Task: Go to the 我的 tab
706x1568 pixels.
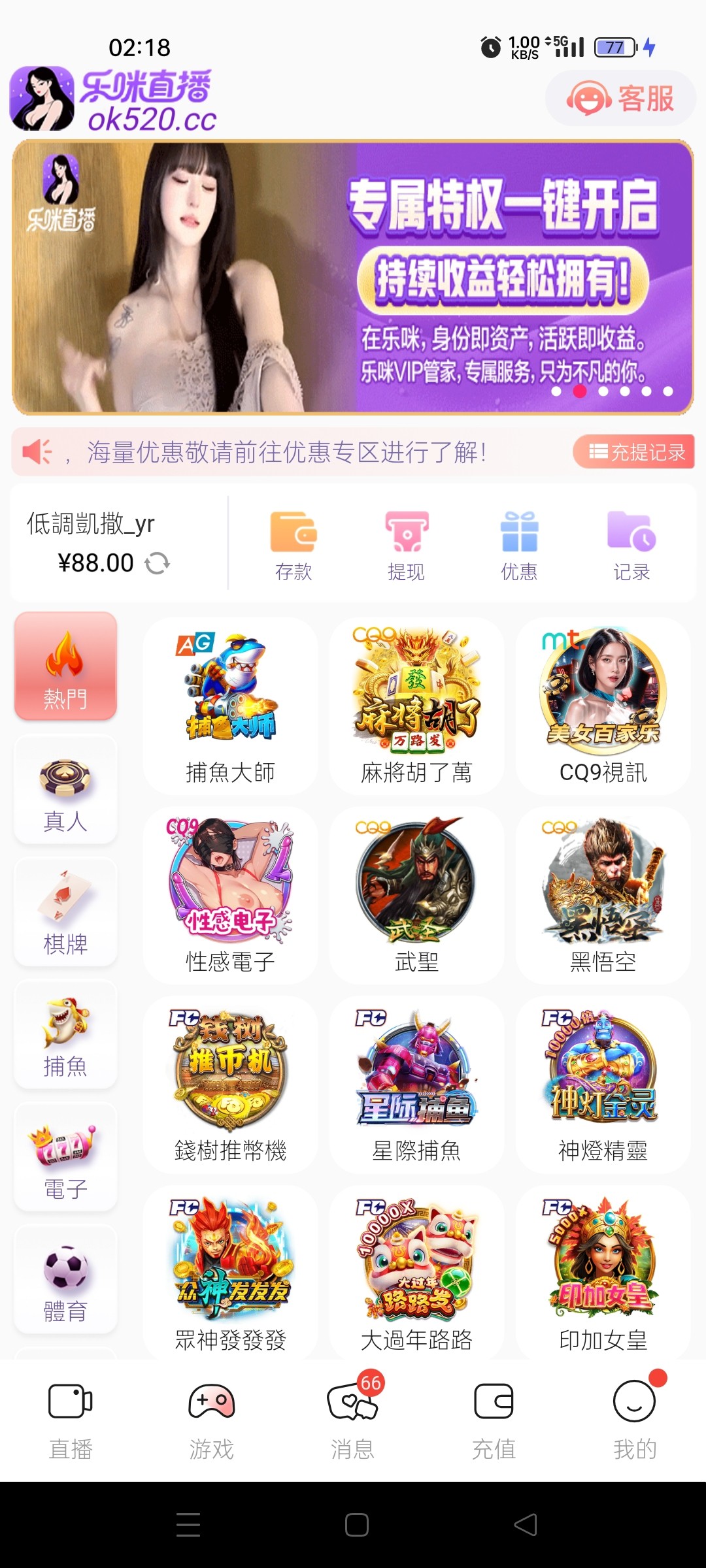Action: tap(635, 1419)
